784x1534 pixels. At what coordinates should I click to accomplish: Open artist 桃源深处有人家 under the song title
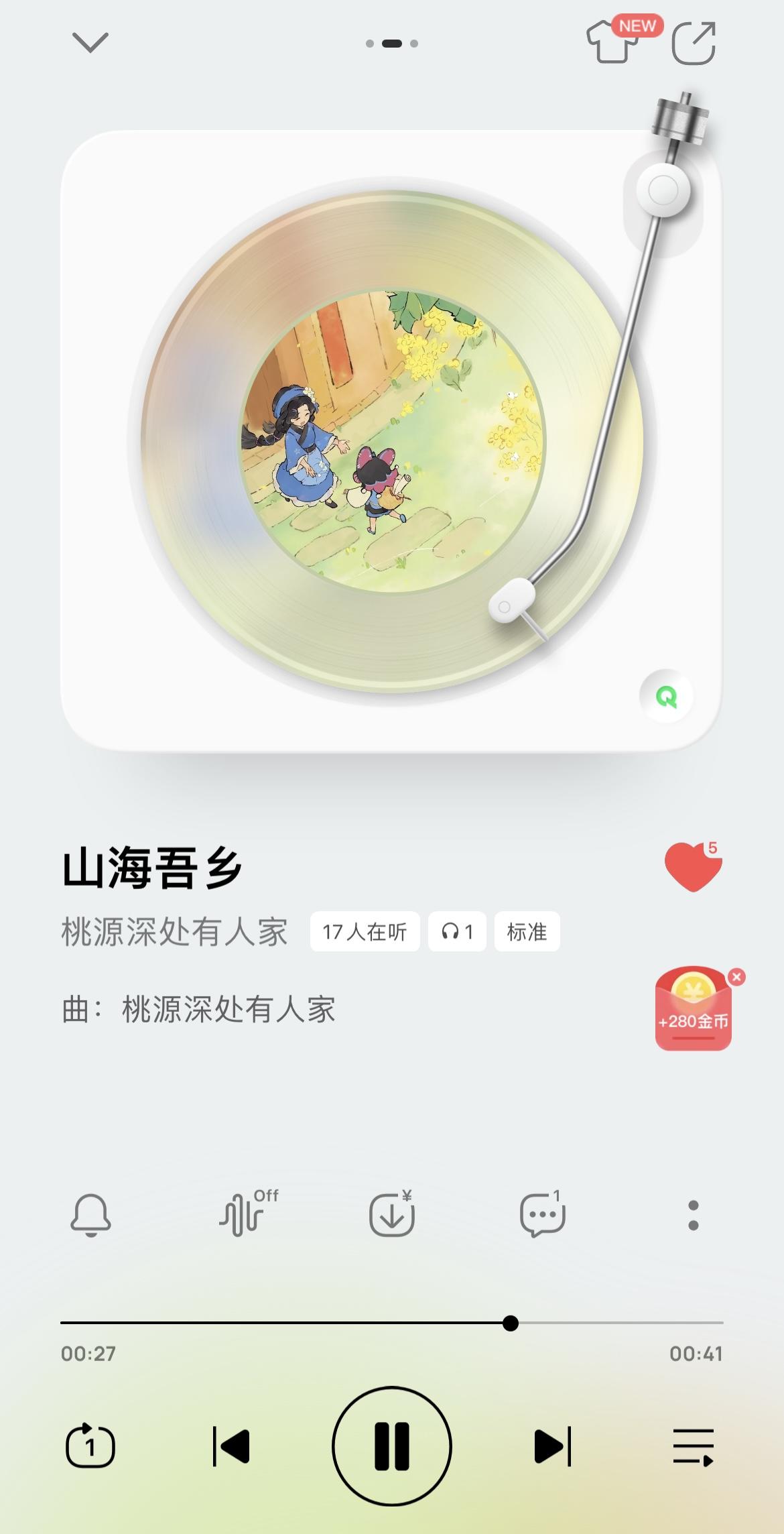[x=174, y=931]
